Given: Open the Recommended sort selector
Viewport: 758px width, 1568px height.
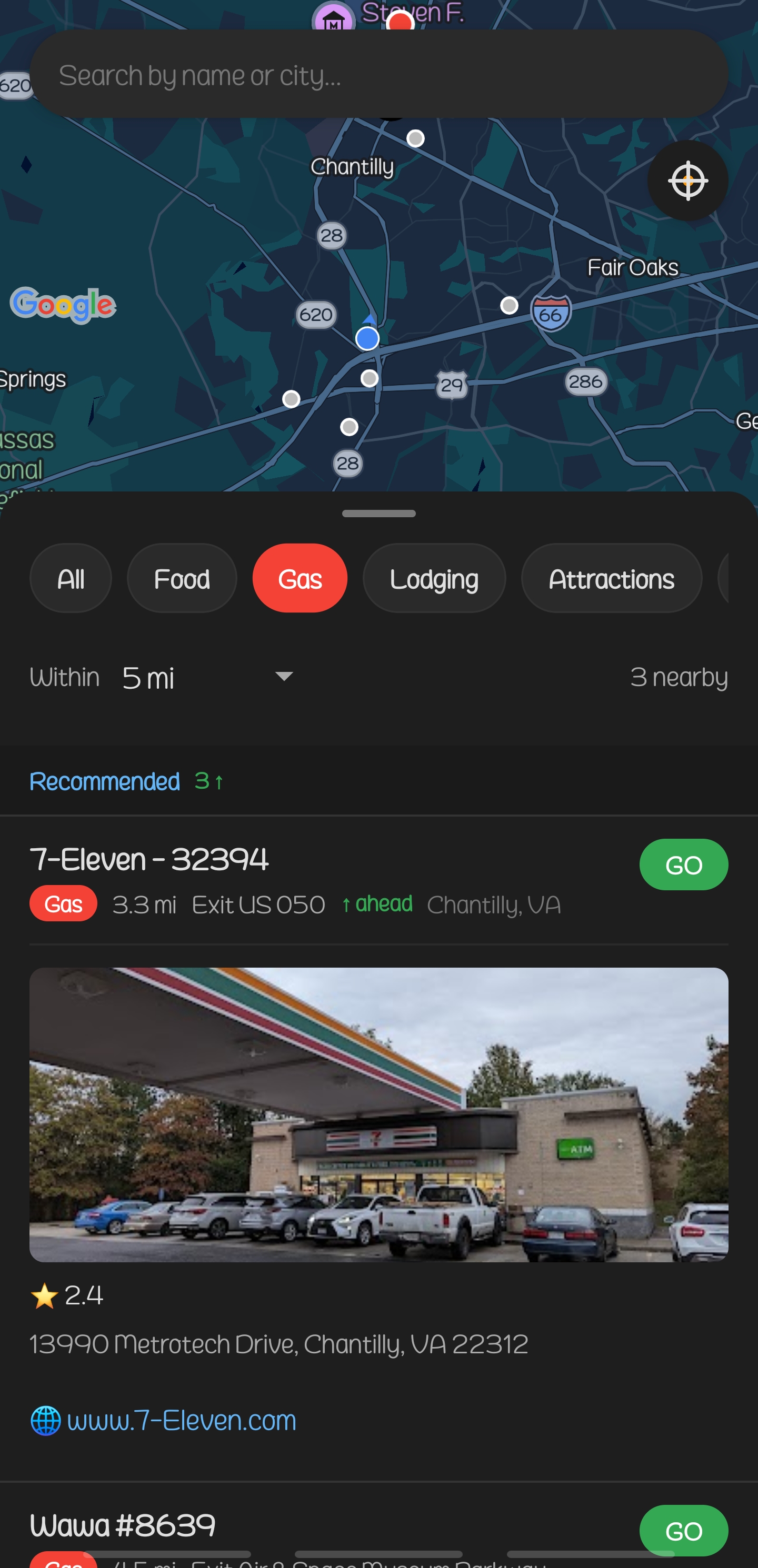Looking at the screenshot, I should point(105,781).
